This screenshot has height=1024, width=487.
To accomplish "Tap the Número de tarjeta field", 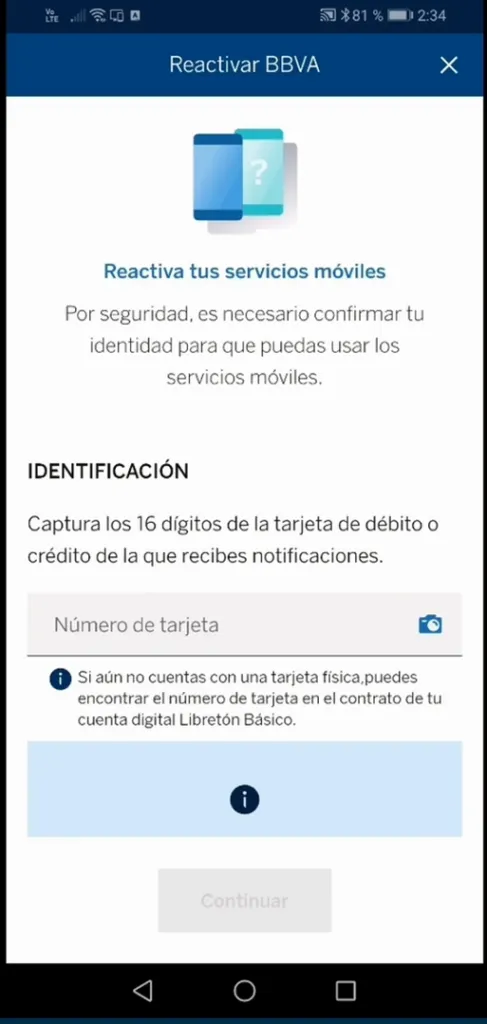I will (x=244, y=624).
